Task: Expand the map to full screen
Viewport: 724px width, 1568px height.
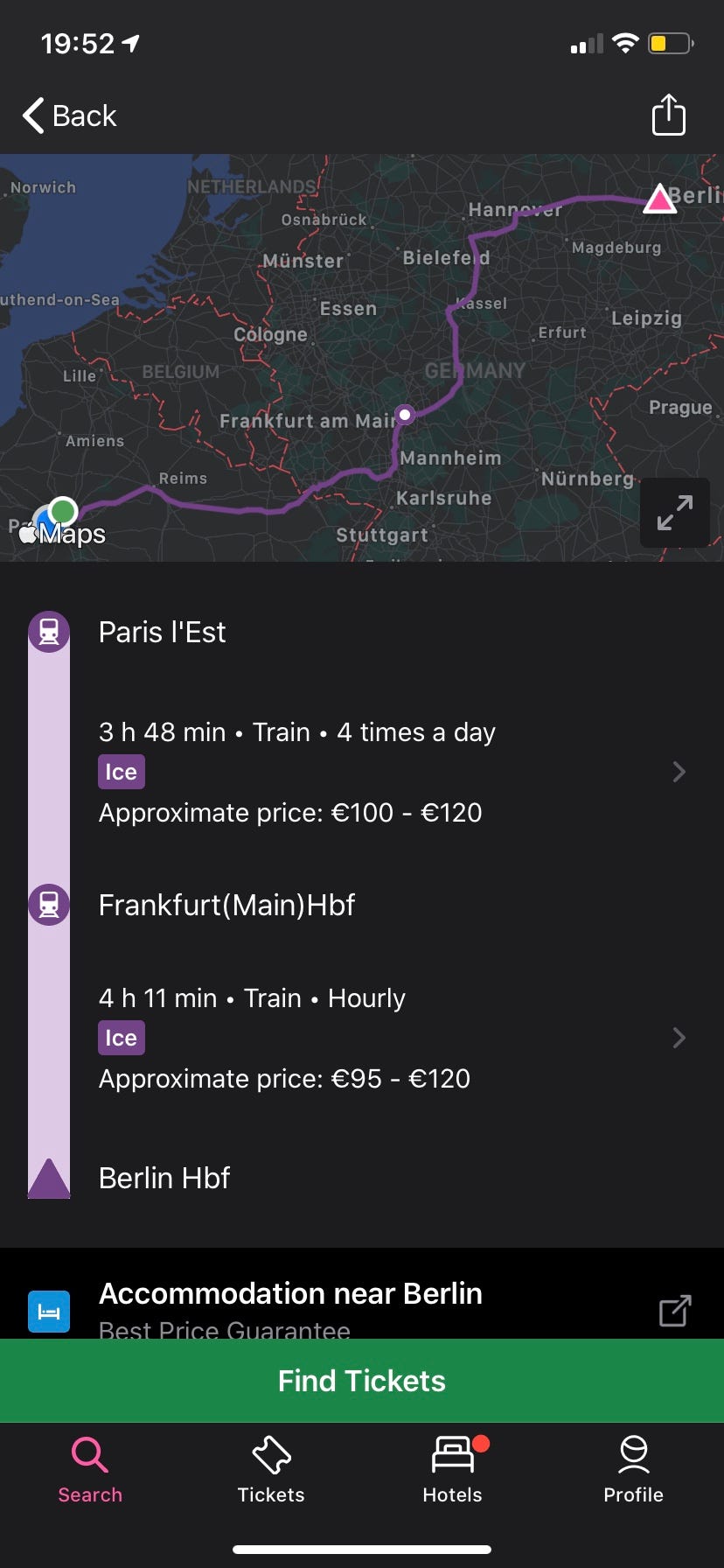Action: 674,513
